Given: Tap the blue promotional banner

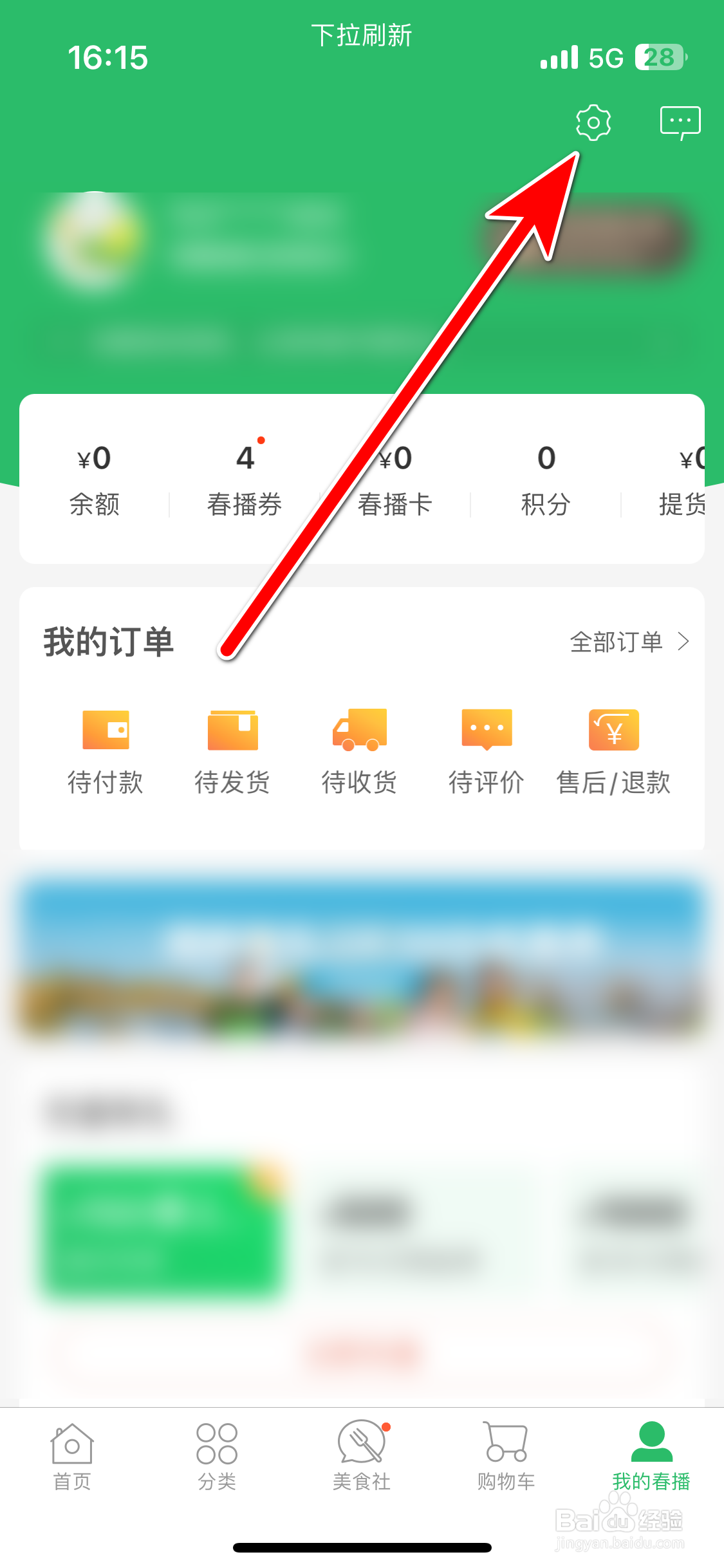Looking at the screenshot, I should tap(362, 959).
